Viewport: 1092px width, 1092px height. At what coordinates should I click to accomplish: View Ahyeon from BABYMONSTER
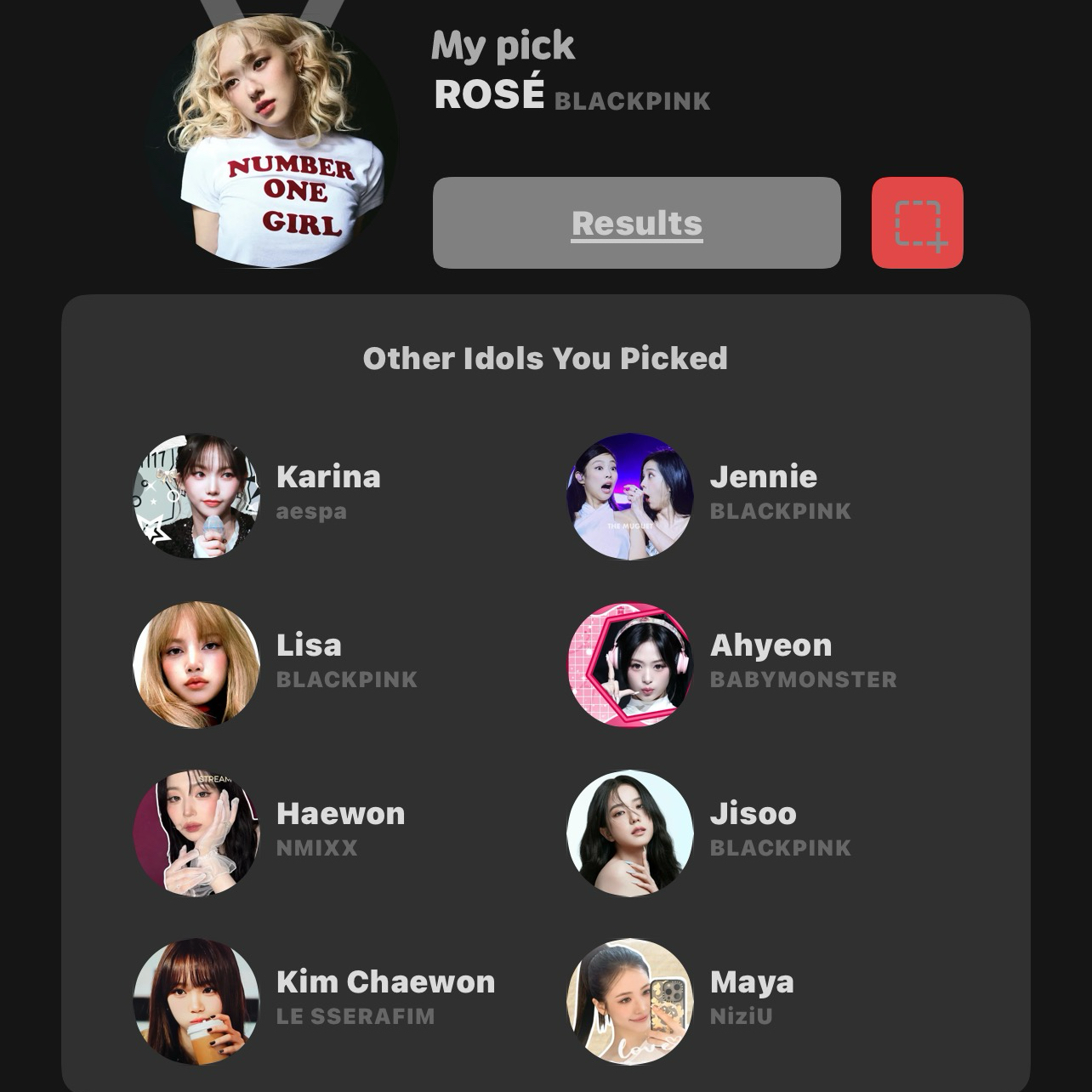pyautogui.click(x=630, y=665)
